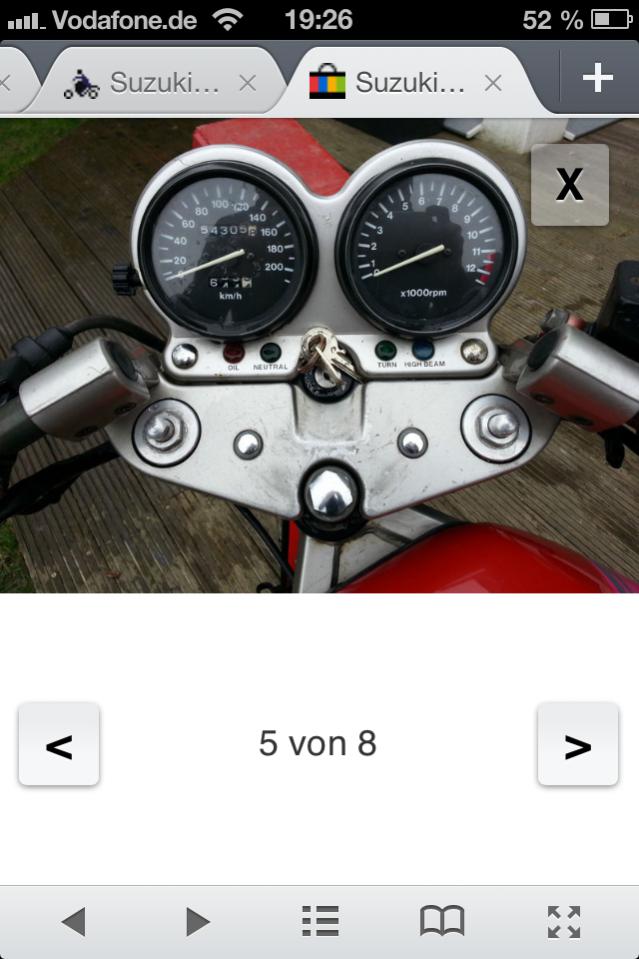Enter fullscreen mode with the arrows icon
Viewport: 639px width, 959px height.
(564, 921)
